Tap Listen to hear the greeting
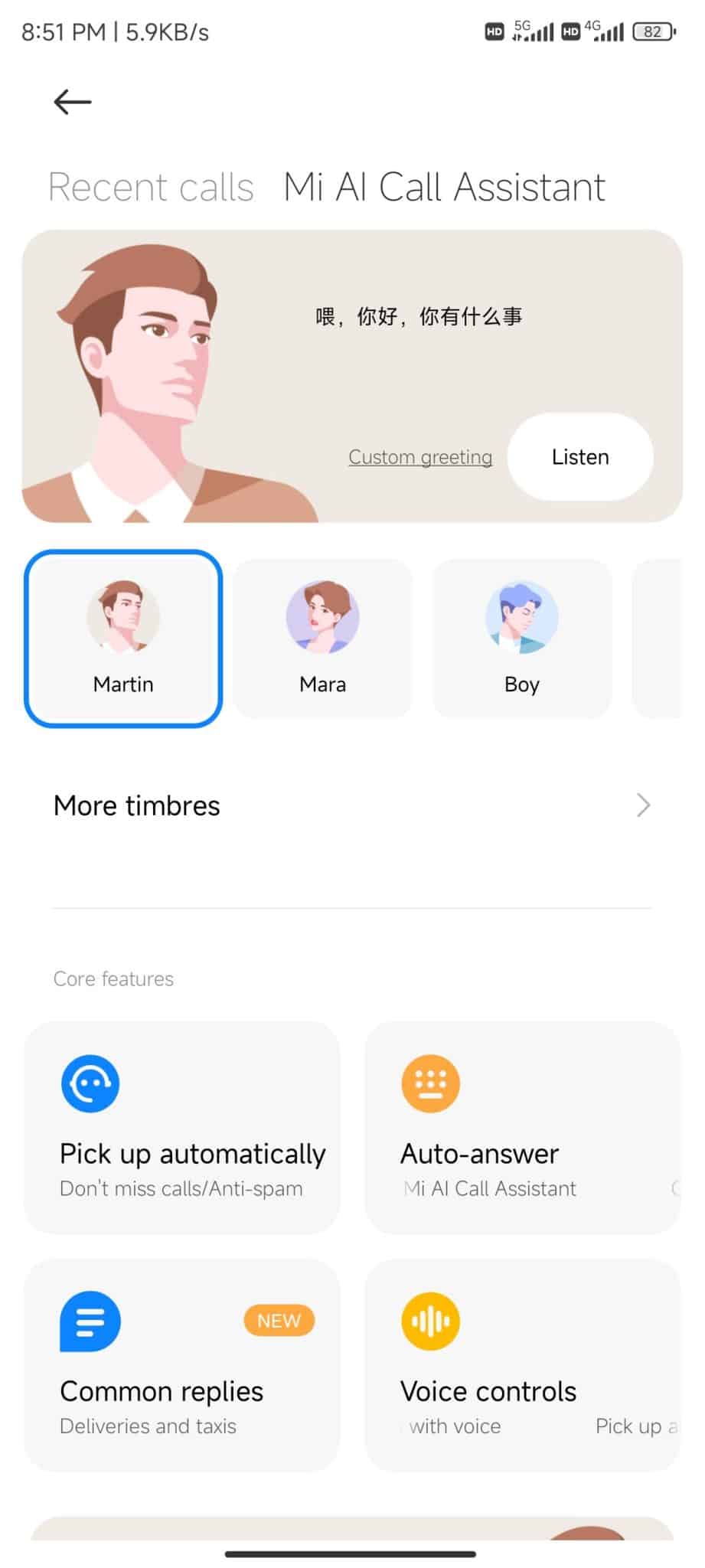 click(580, 457)
